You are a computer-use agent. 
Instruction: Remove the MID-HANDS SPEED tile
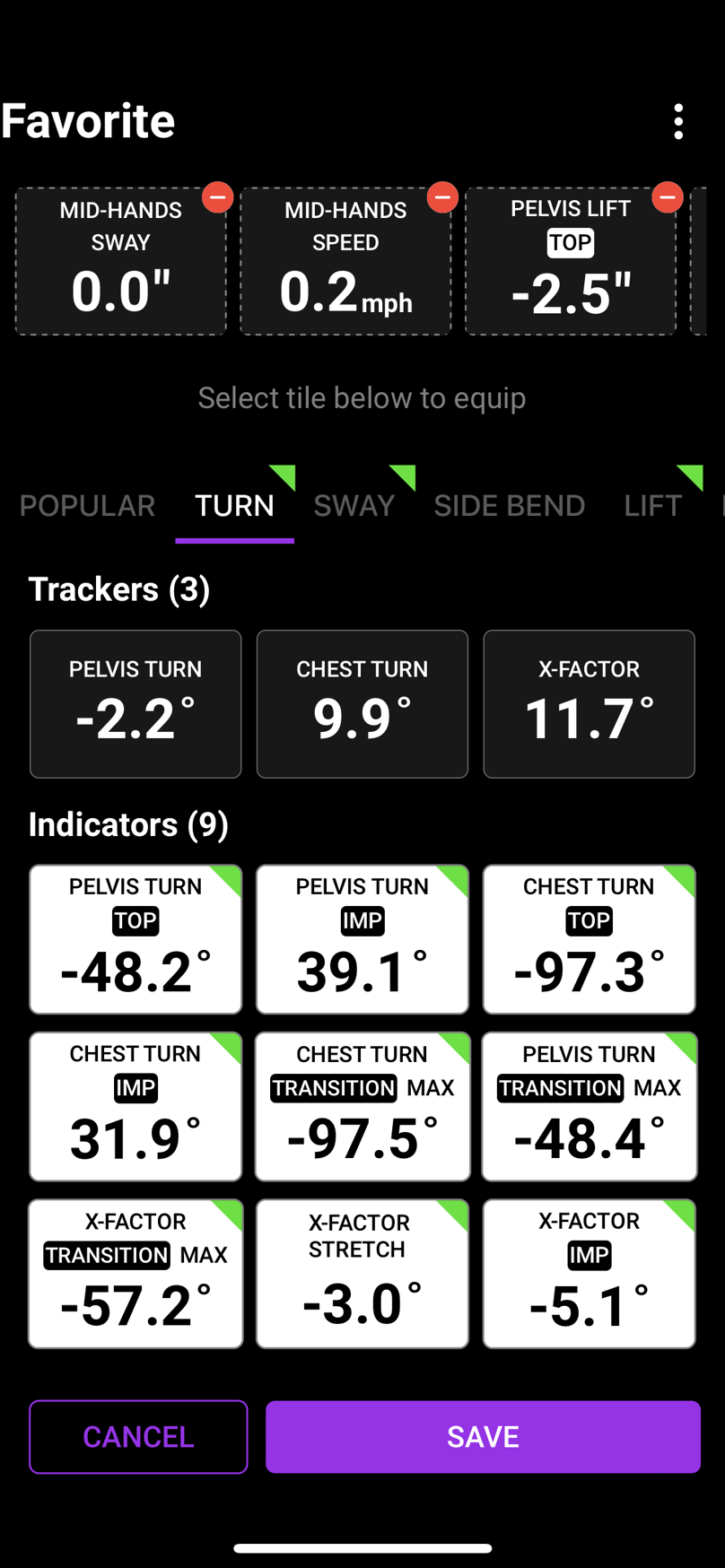(x=442, y=196)
